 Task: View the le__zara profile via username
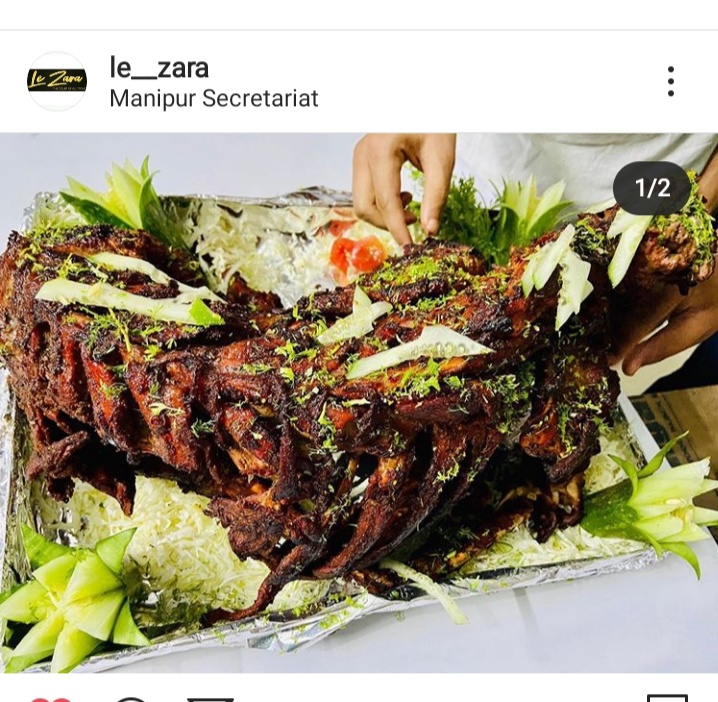tap(159, 68)
